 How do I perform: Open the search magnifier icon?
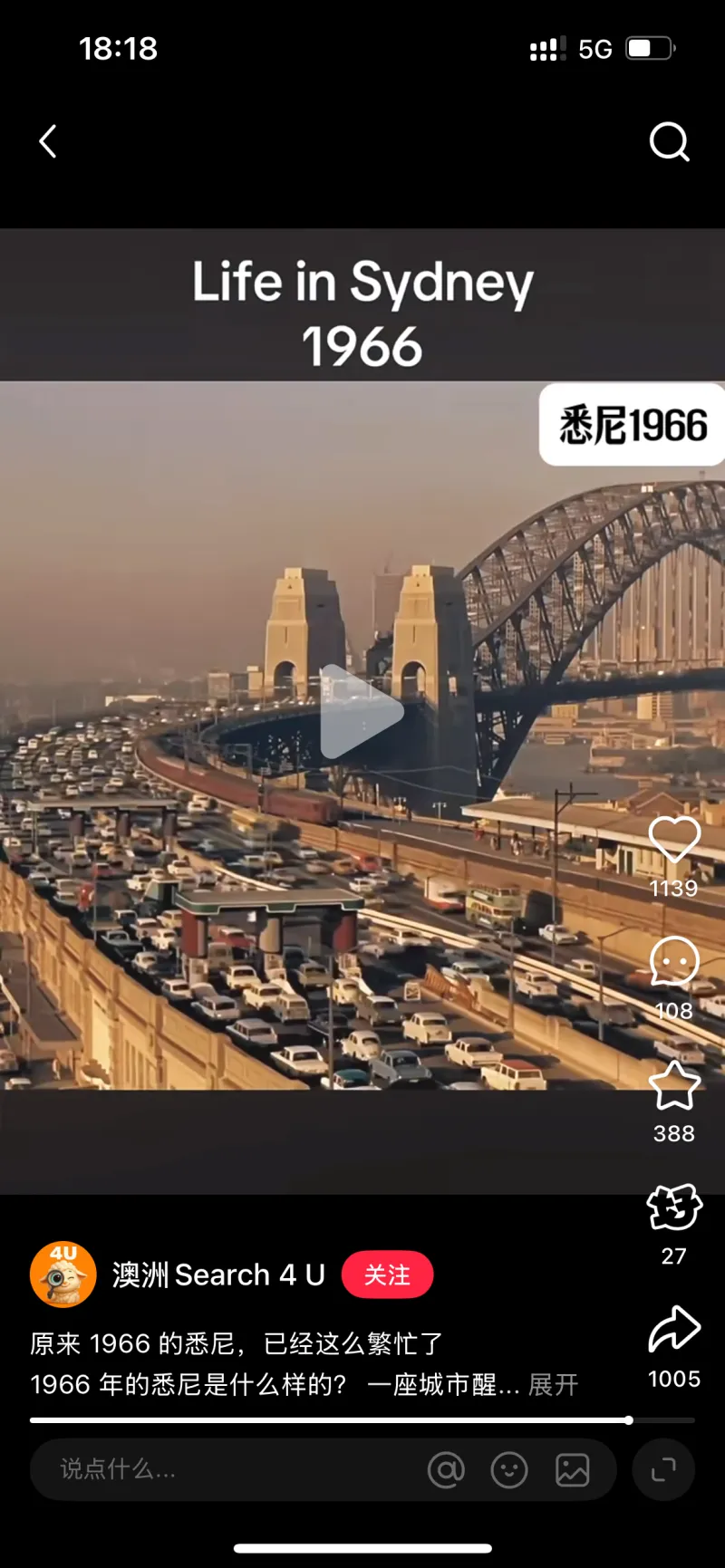click(x=669, y=142)
